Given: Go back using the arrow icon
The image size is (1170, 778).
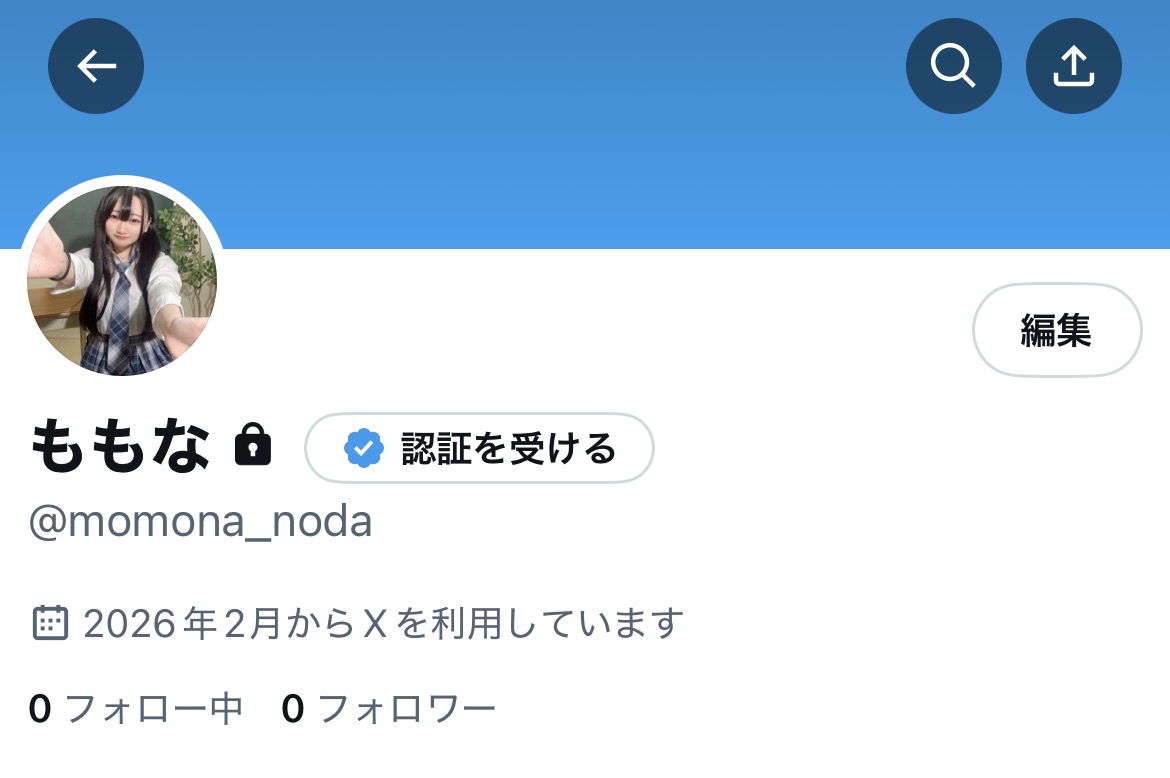Looking at the screenshot, I should point(96,66).
